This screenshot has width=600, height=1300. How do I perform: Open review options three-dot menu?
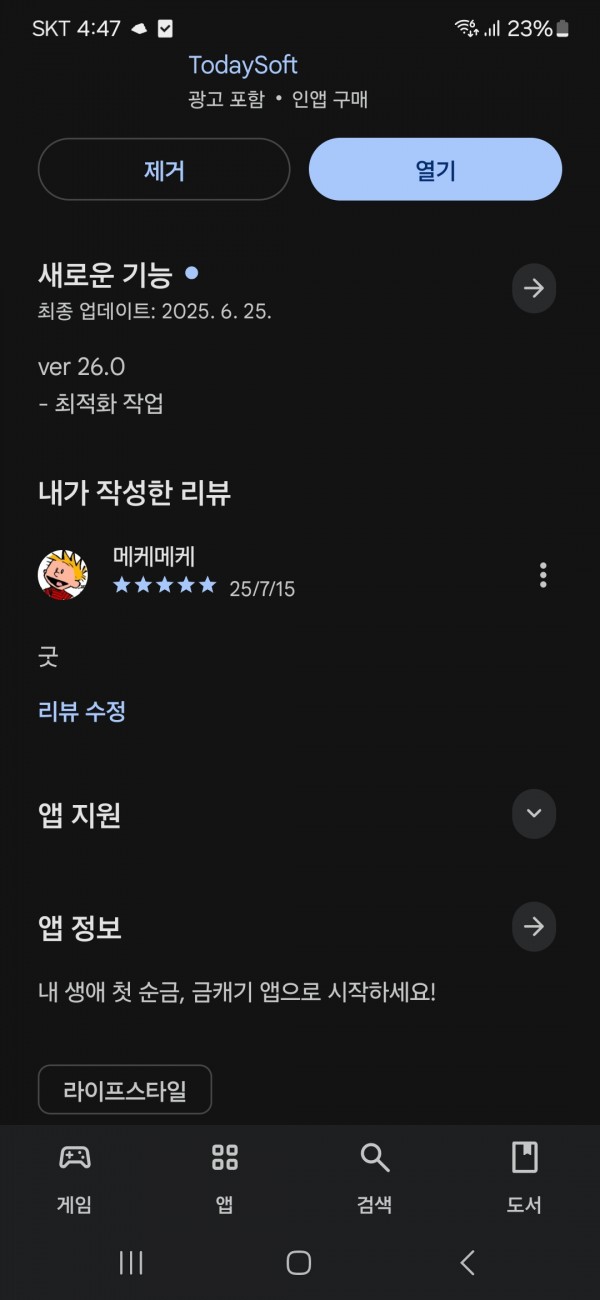tap(543, 575)
